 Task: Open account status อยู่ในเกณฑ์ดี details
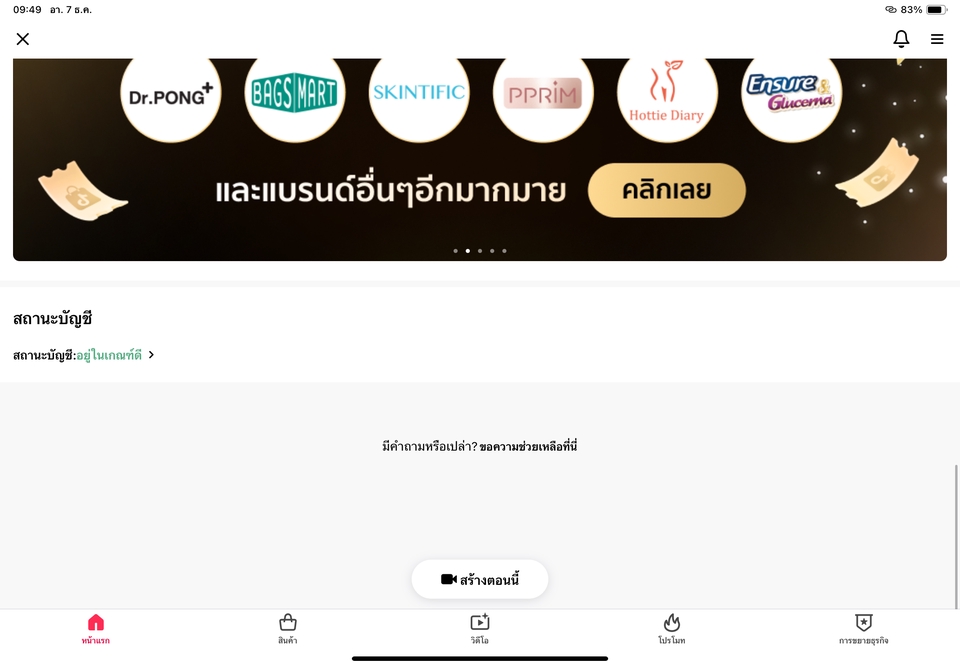(109, 355)
